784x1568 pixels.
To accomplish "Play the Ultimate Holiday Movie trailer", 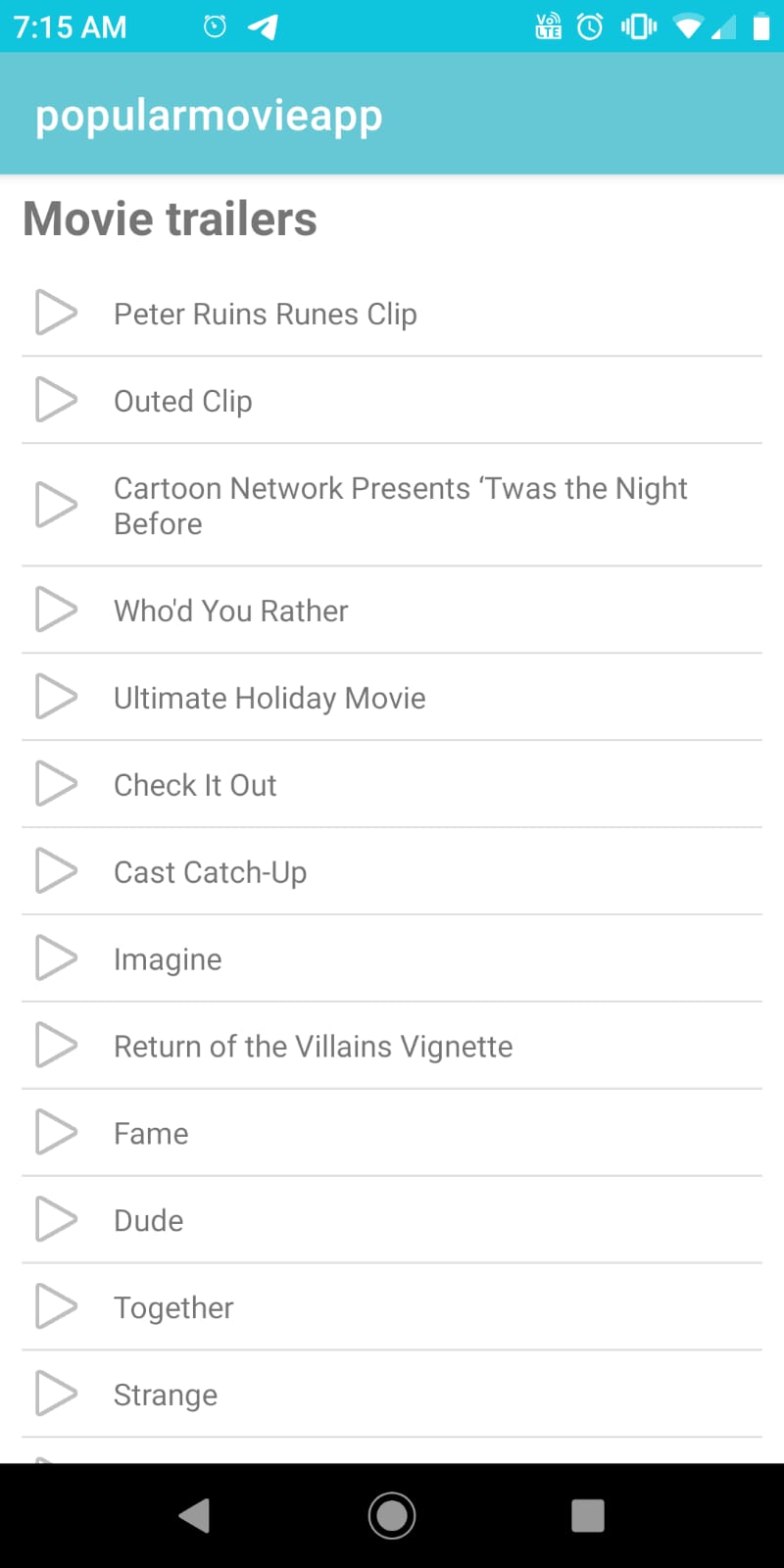I will [x=269, y=697].
